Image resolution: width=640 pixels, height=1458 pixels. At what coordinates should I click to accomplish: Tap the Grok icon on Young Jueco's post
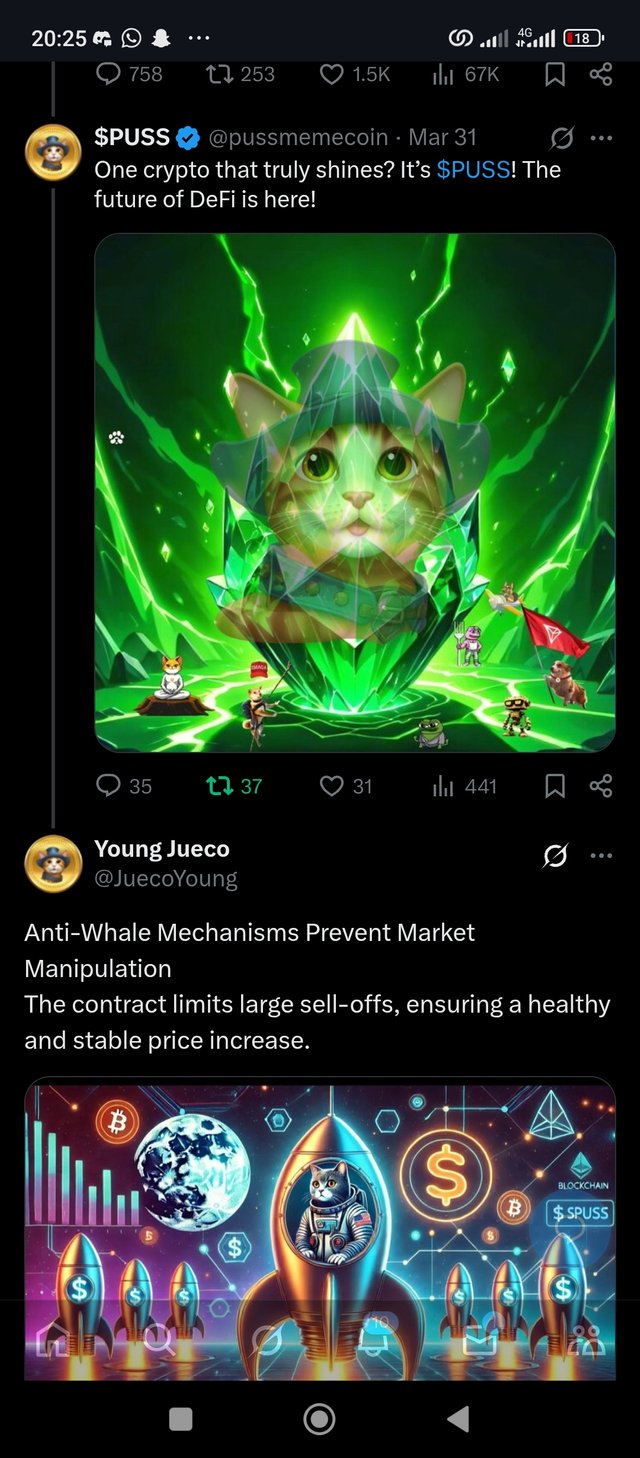tap(555, 856)
